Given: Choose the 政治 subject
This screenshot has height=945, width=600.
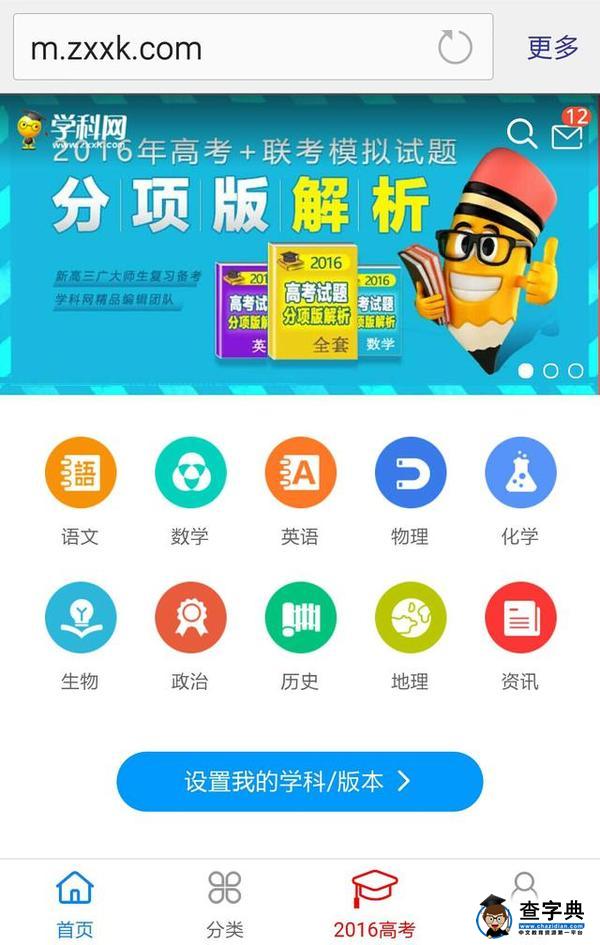Looking at the screenshot, I should pyautogui.click(x=190, y=619).
